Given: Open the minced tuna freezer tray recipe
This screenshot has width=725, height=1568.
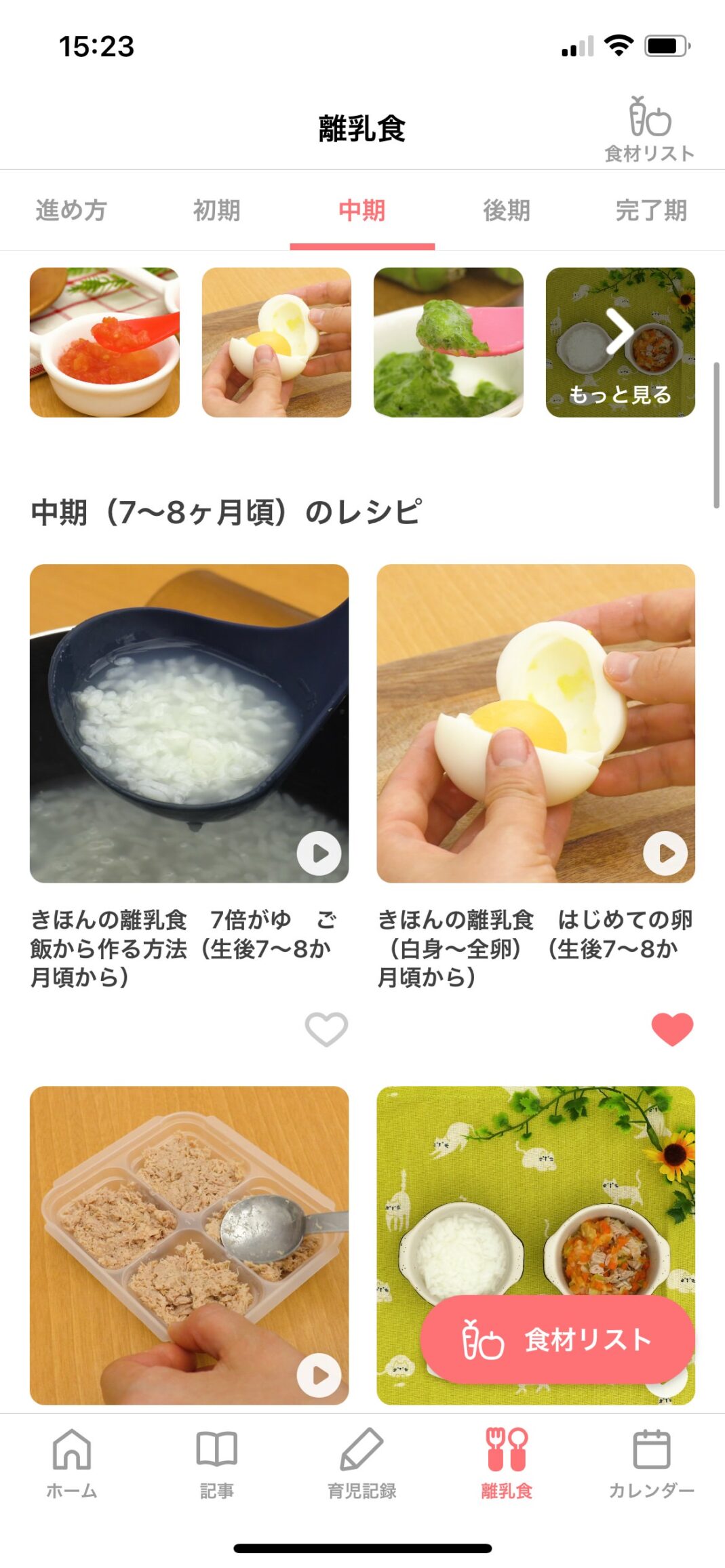Looking at the screenshot, I should (x=189, y=1245).
